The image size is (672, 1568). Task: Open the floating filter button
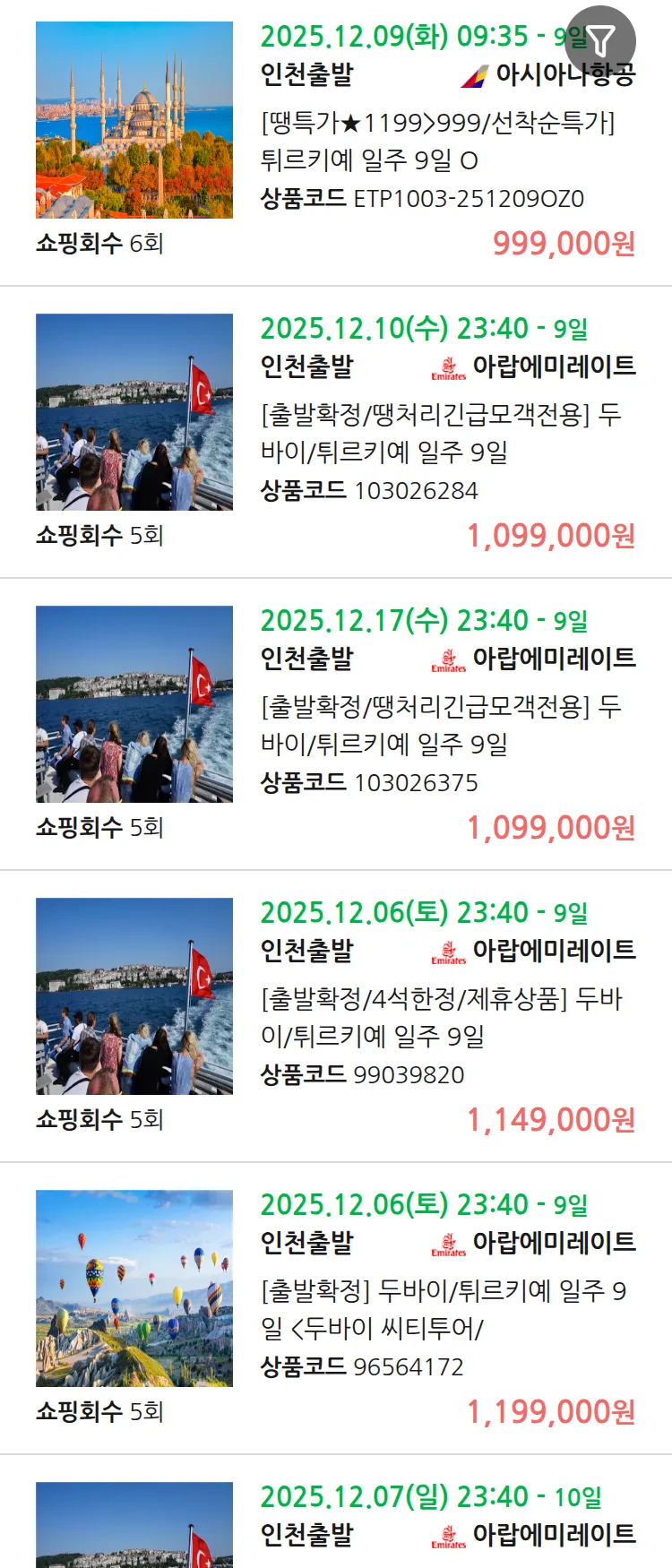601,40
